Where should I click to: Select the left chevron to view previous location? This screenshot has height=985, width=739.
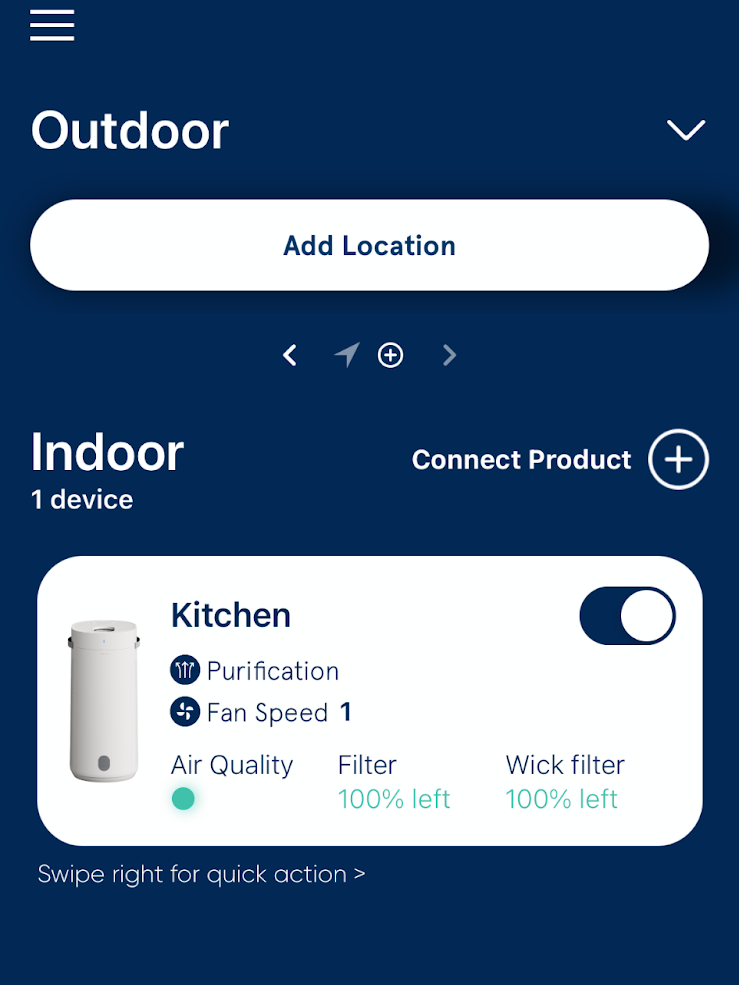pos(290,355)
